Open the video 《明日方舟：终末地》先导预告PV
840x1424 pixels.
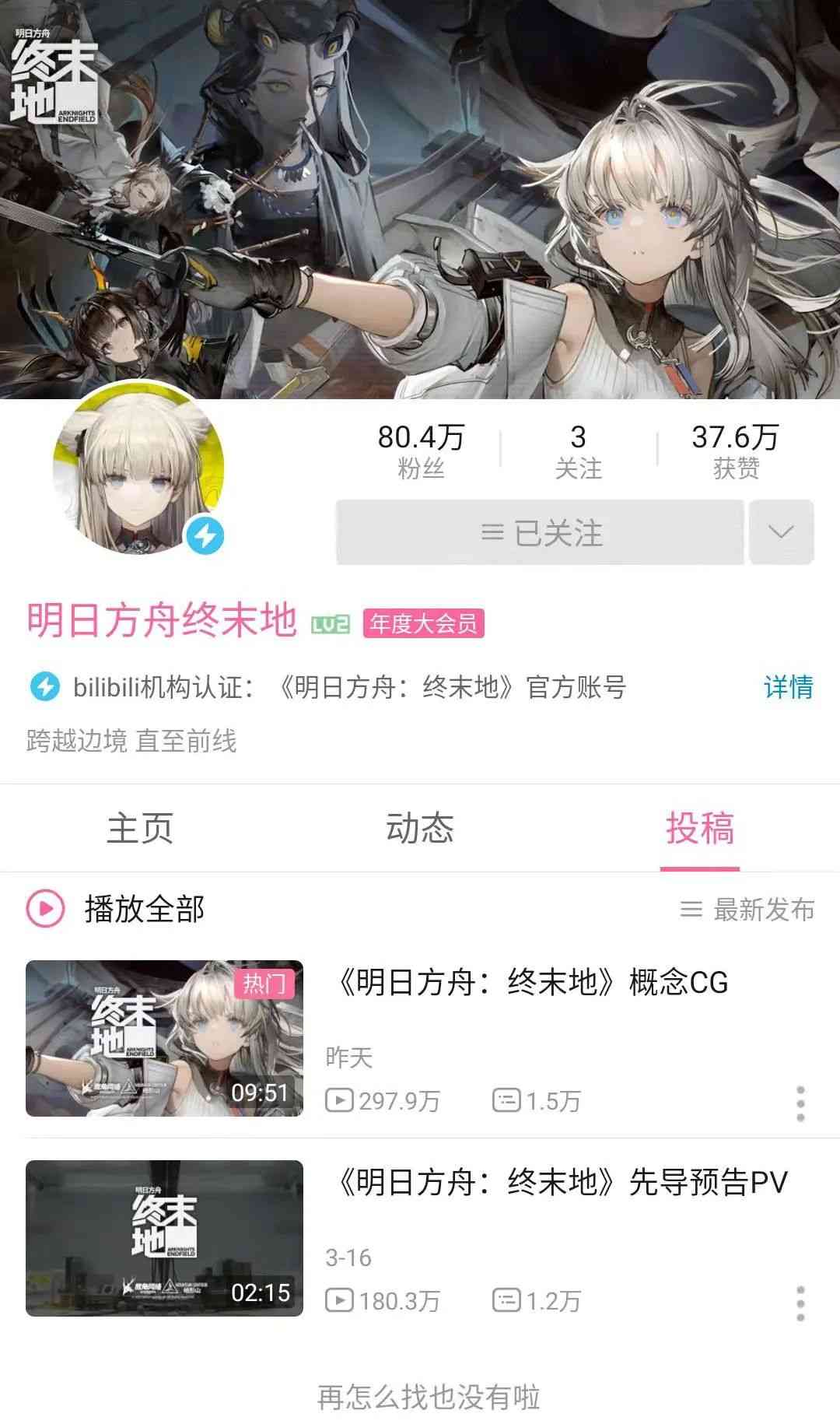click(x=556, y=1181)
